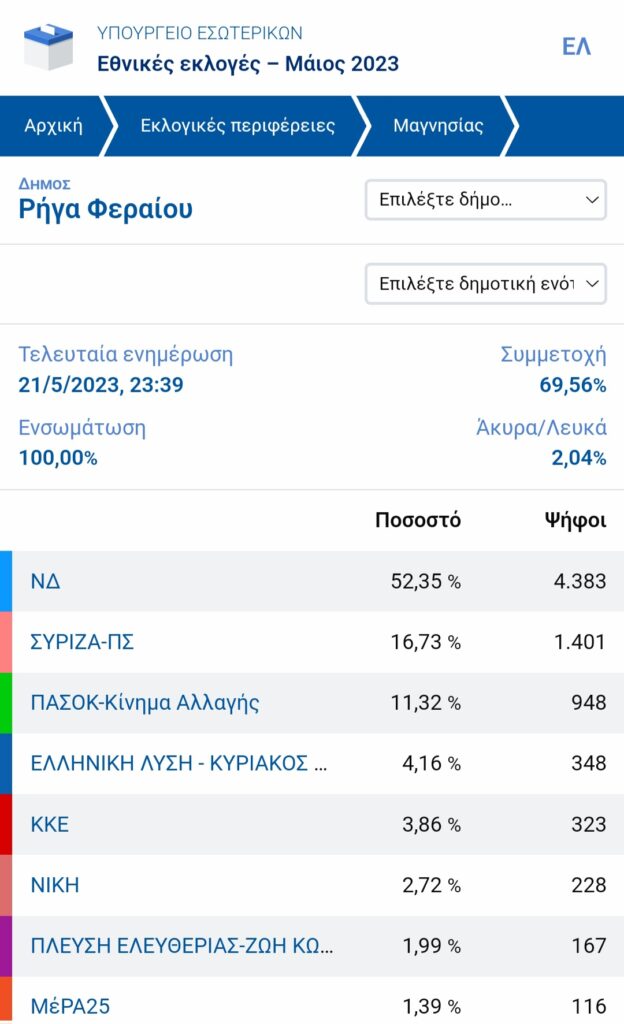Open the ΚΚΕ party results
The image size is (624, 1024).
click(50, 825)
